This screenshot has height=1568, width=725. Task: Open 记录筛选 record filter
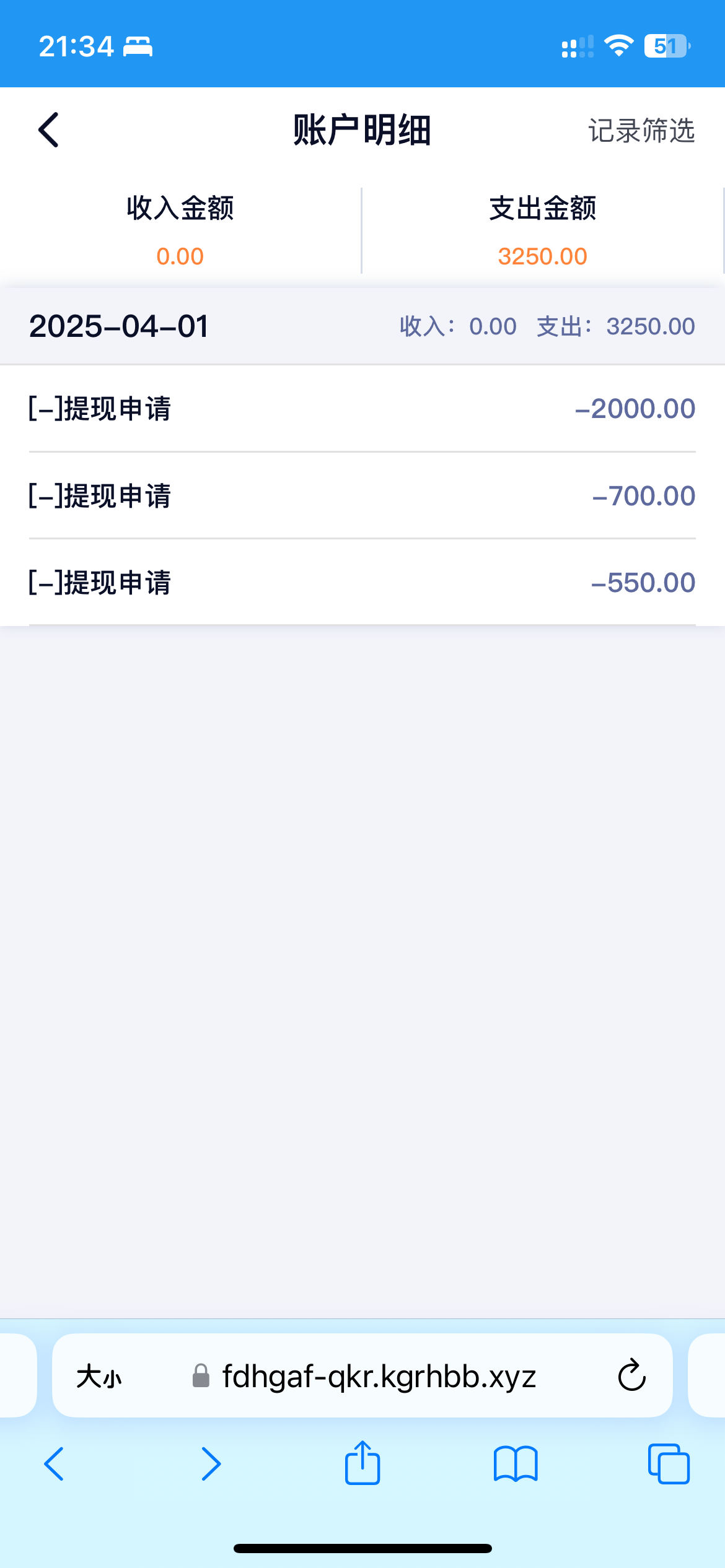pos(641,131)
